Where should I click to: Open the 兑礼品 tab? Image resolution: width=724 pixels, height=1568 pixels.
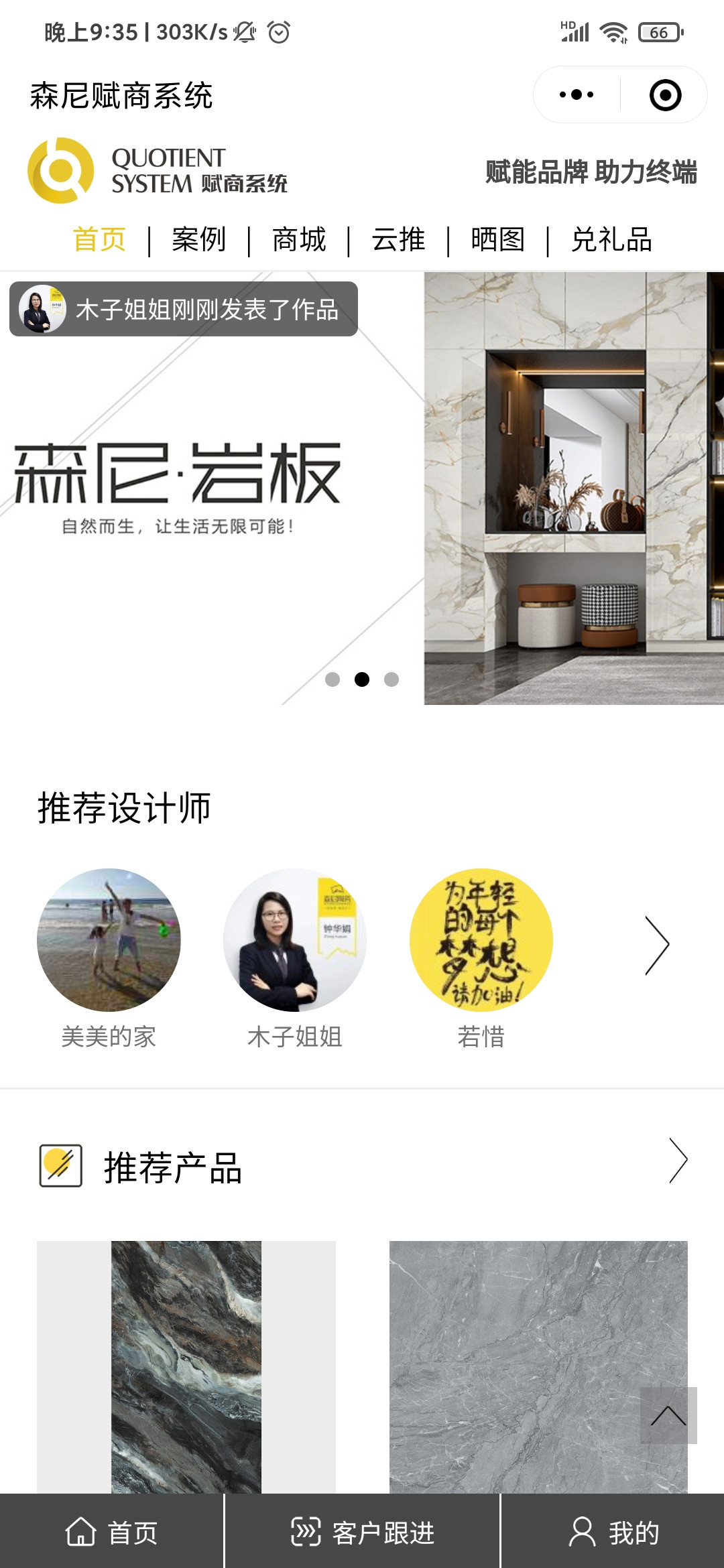pyautogui.click(x=612, y=240)
